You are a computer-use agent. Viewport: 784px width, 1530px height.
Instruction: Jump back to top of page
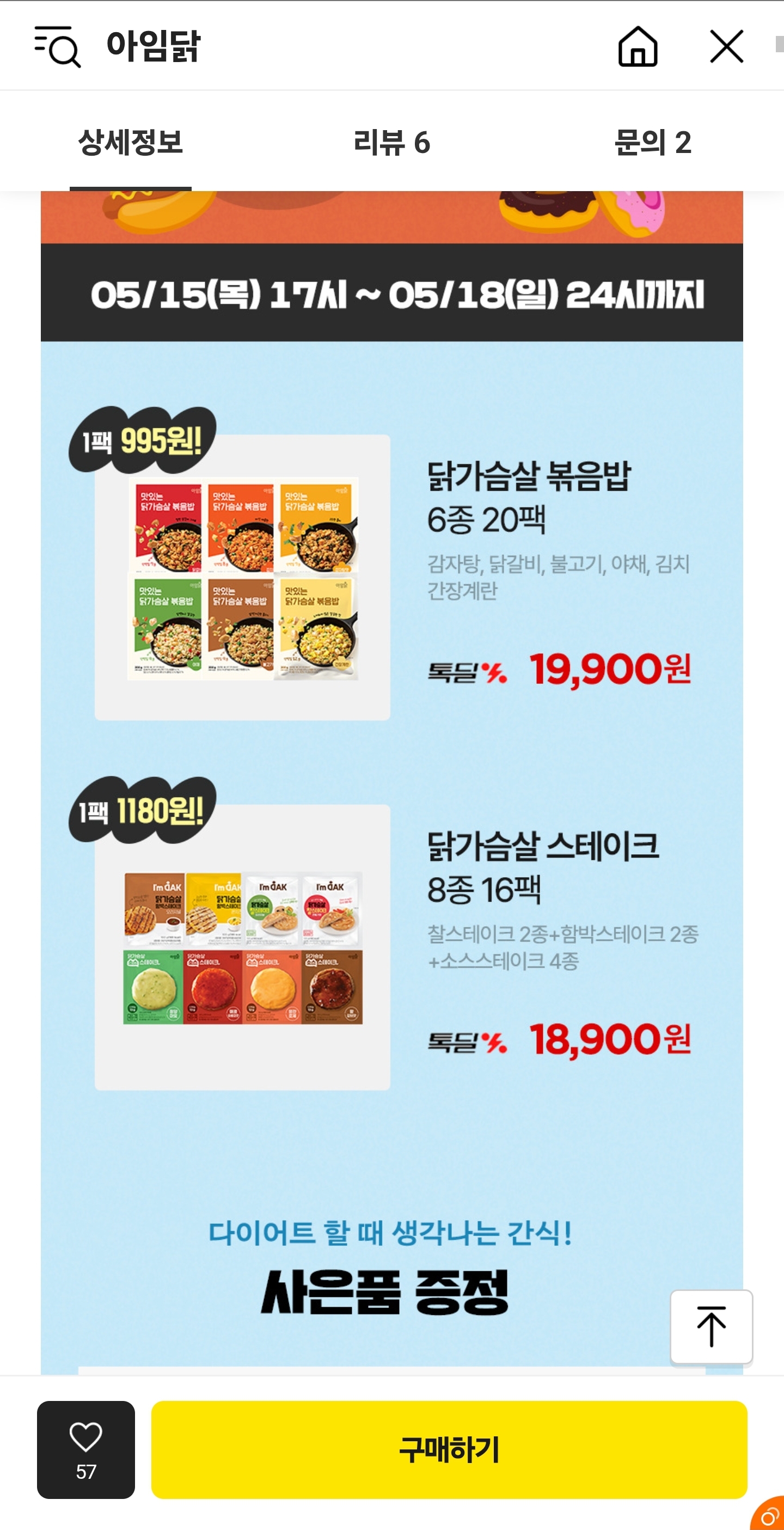pos(711,1326)
